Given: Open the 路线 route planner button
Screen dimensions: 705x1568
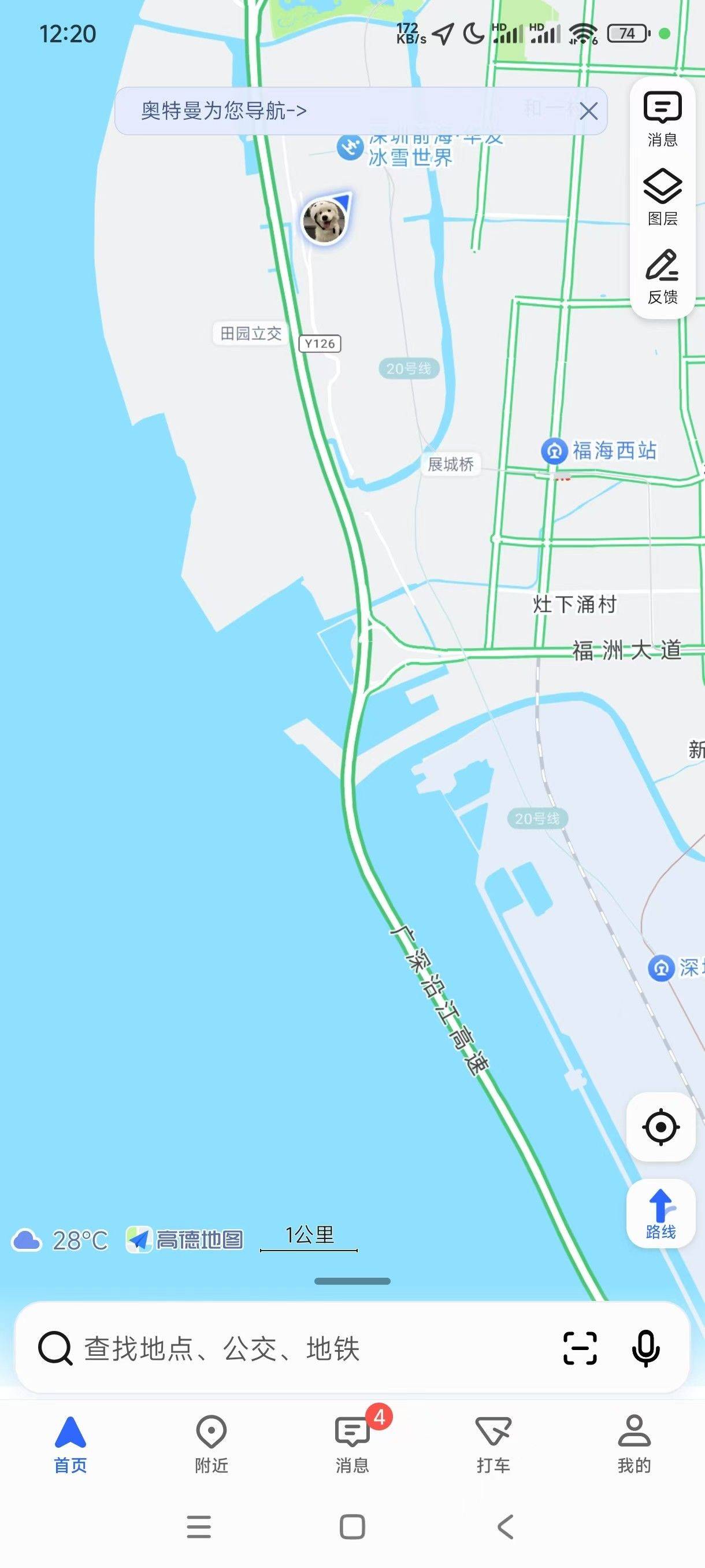Looking at the screenshot, I should pyautogui.click(x=661, y=1215).
